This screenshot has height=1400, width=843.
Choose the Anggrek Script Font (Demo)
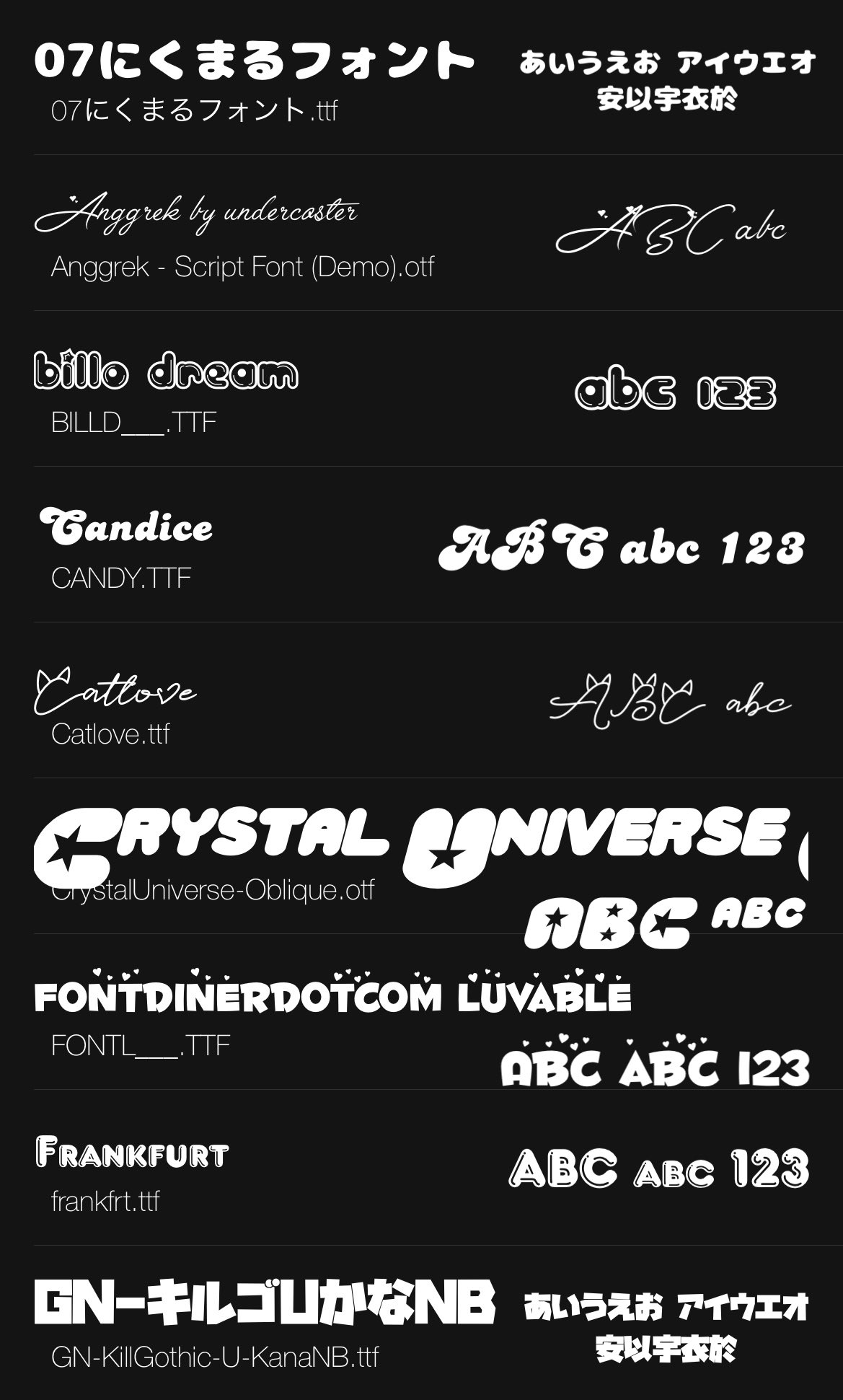click(421, 234)
